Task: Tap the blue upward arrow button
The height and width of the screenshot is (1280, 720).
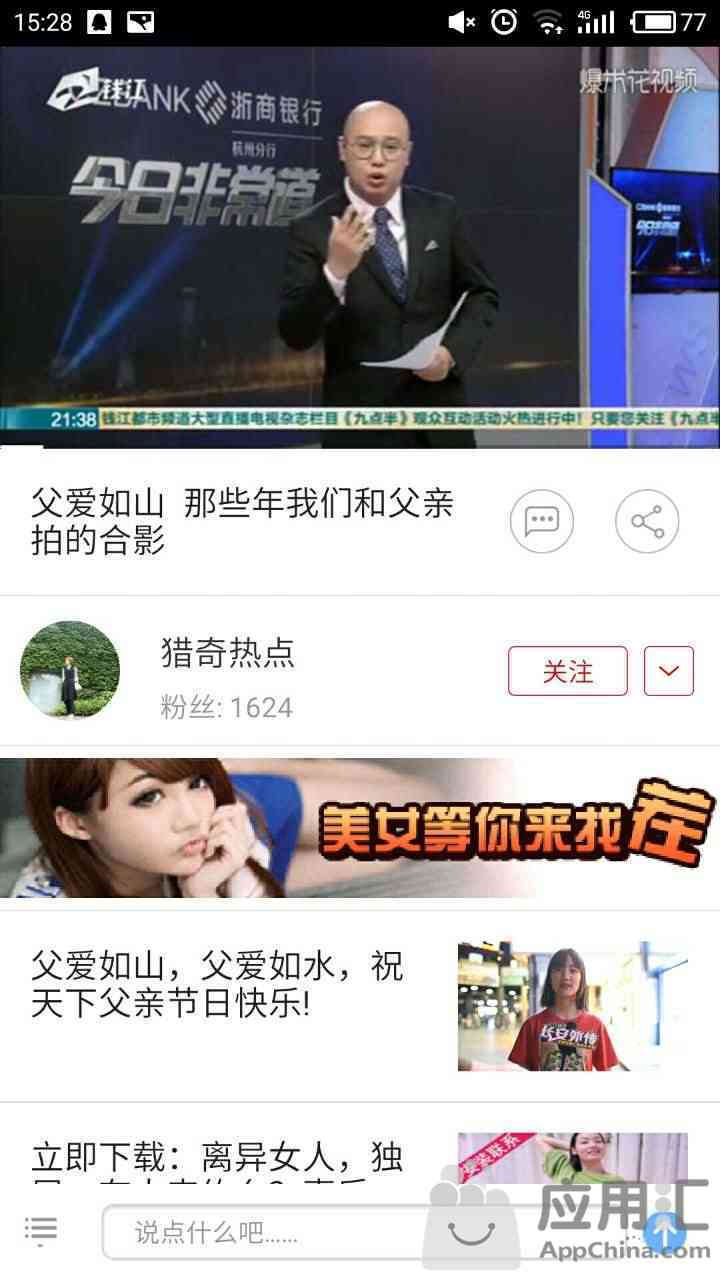Action: click(x=664, y=1231)
